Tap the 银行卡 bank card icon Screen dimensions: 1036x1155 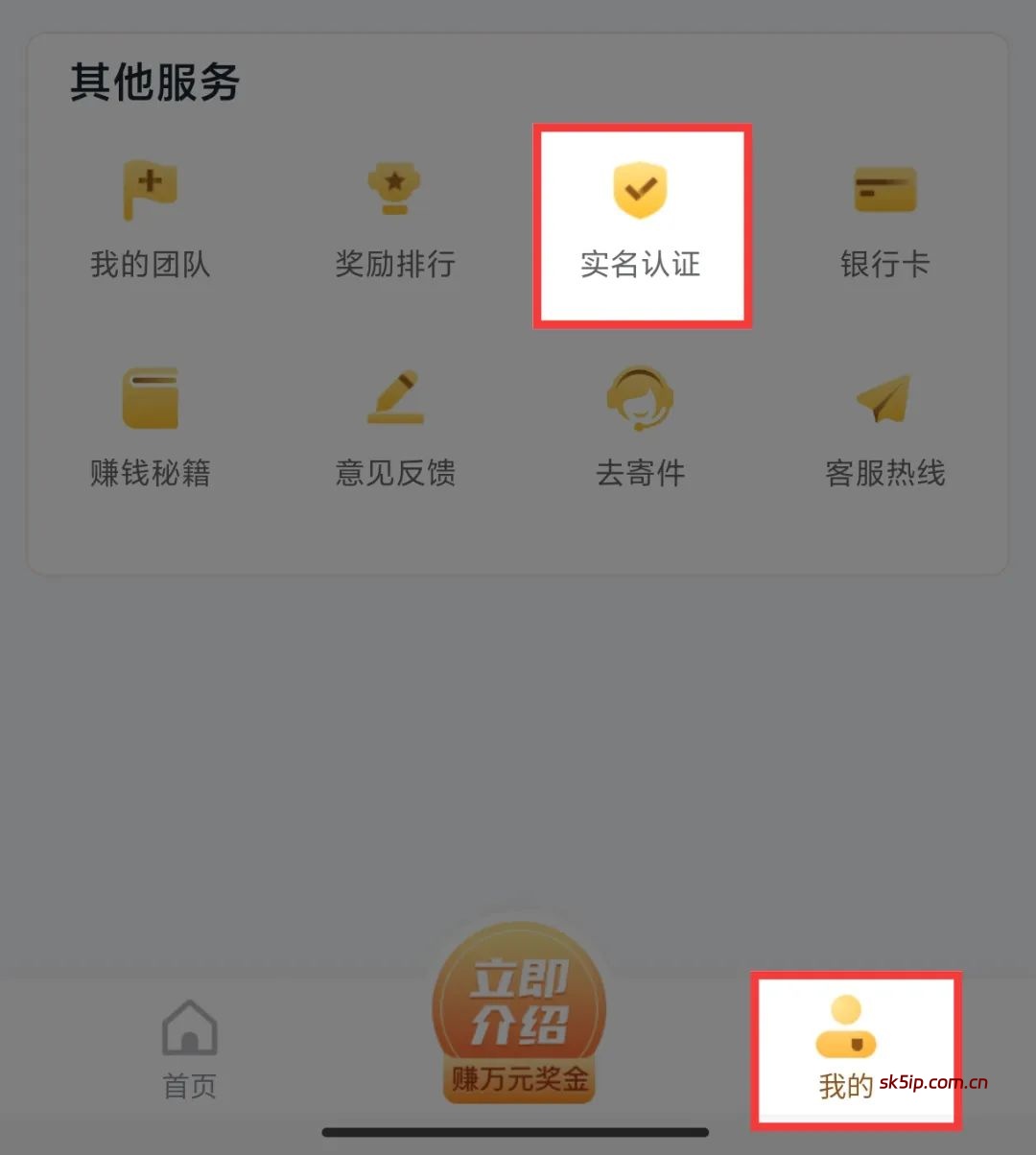click(x=884, y=189)
